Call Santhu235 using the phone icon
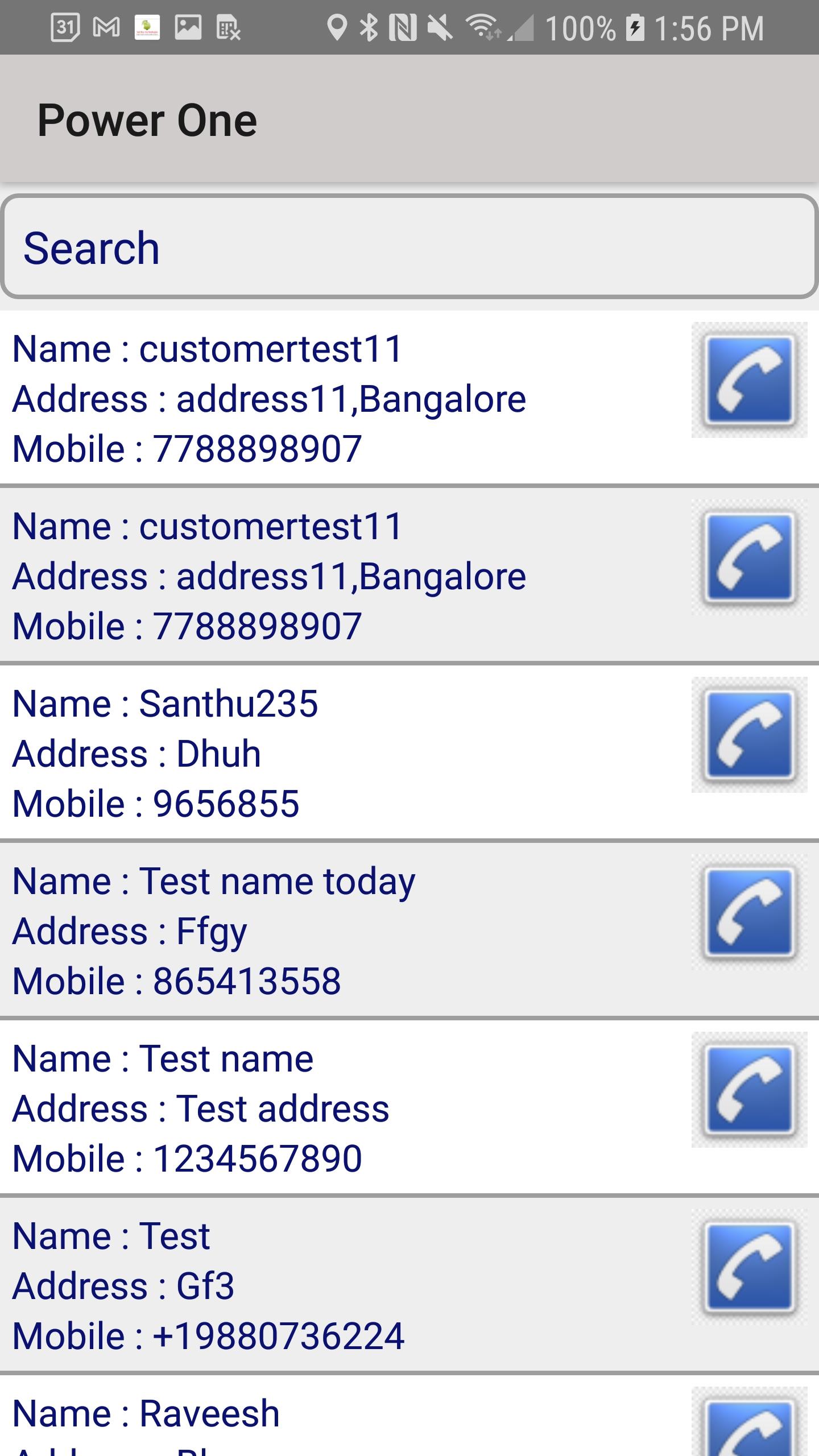Screen dimensions: 819x1456 tap(749, 734)
